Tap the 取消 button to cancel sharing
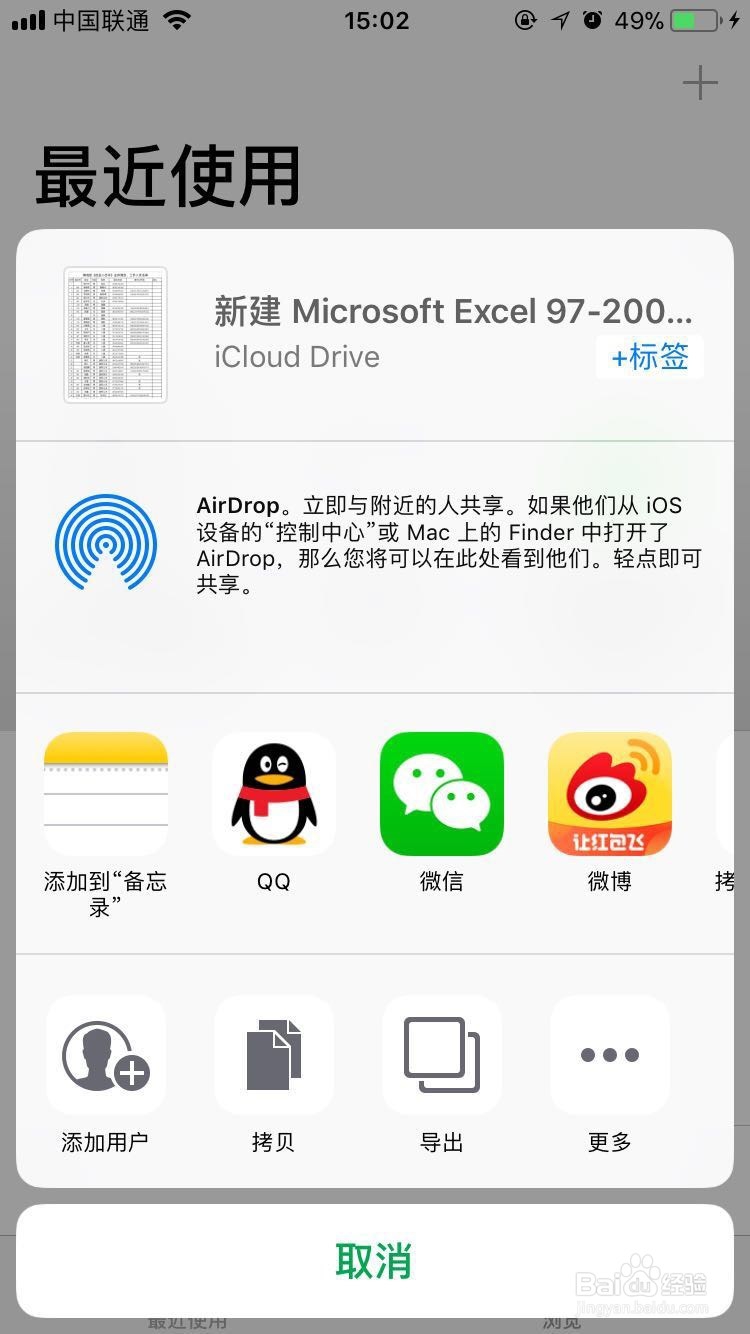Screen dimensions: 750x1334 click(x=374, y=1261)
